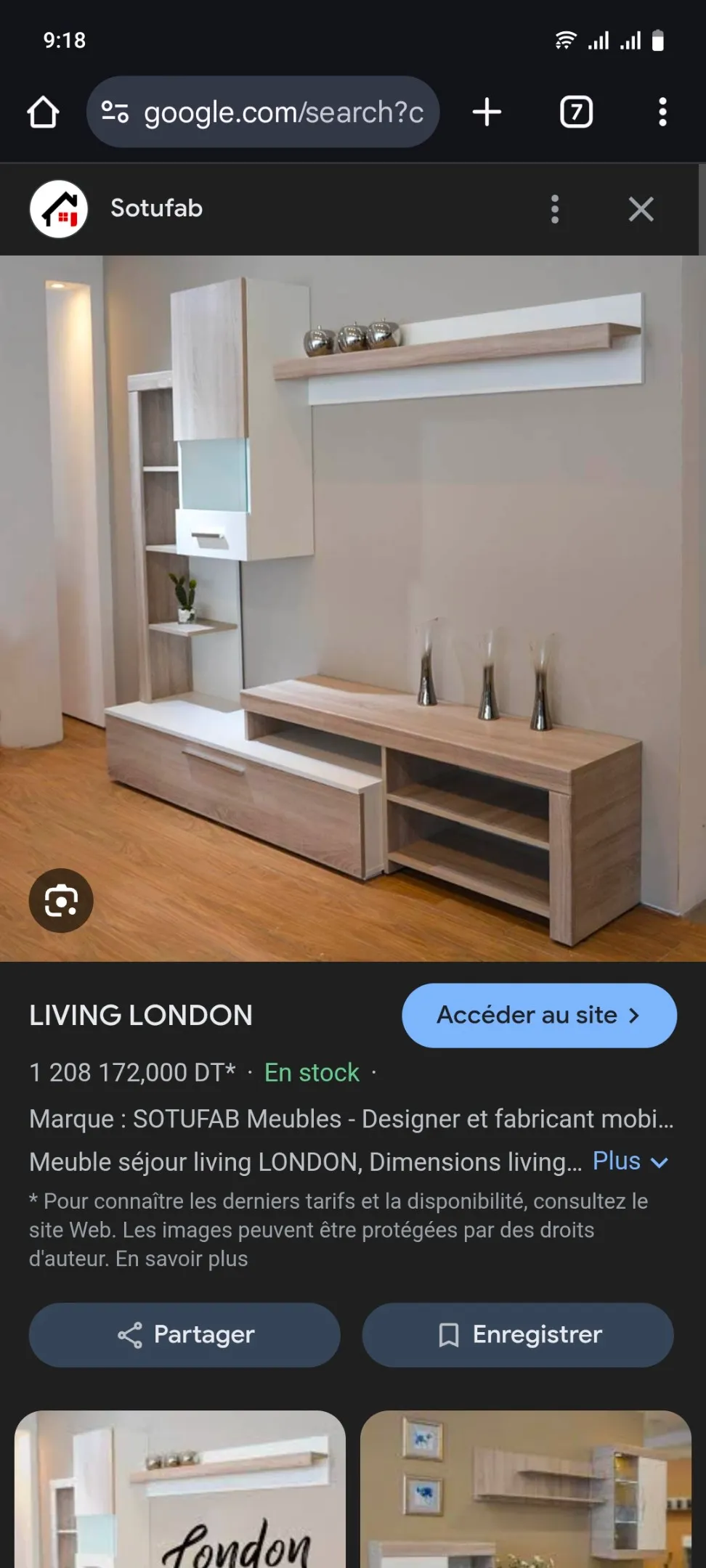Open the related London living image
Viewport: 706px width, 1568px height.
pos(180,1488)
